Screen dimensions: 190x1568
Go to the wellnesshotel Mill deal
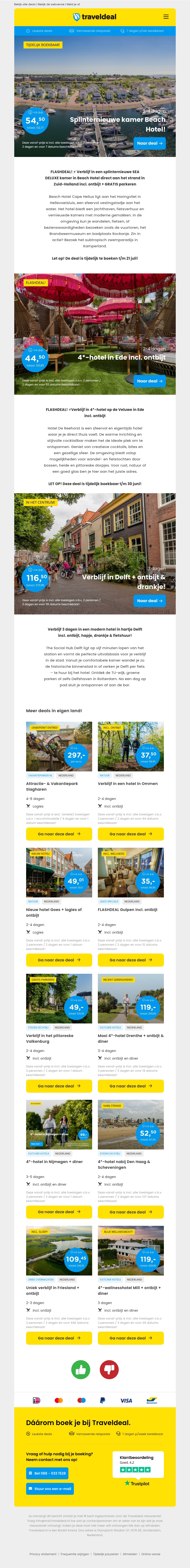pyautogui.click(x=131, y=1338)
